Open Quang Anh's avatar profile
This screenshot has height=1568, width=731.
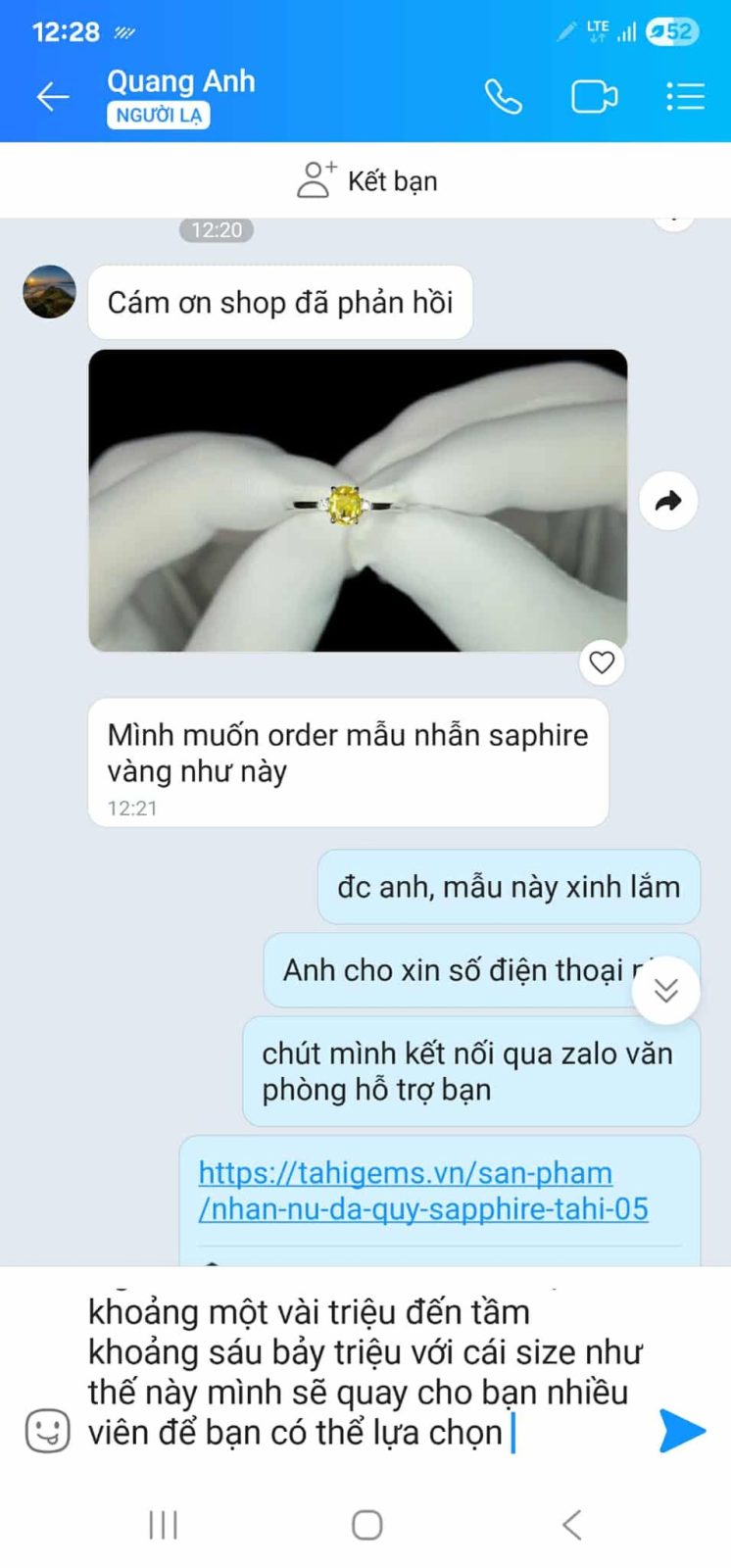point(49,291)
